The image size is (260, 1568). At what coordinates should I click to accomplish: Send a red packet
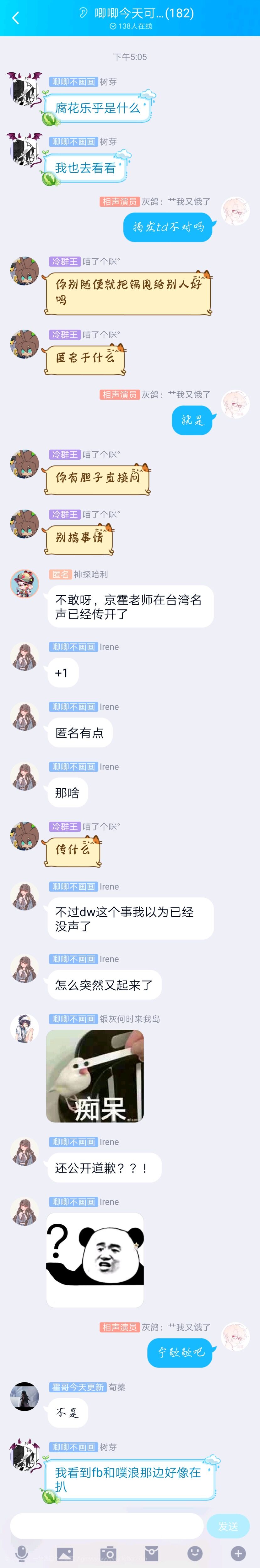[x=151, y=1553]
